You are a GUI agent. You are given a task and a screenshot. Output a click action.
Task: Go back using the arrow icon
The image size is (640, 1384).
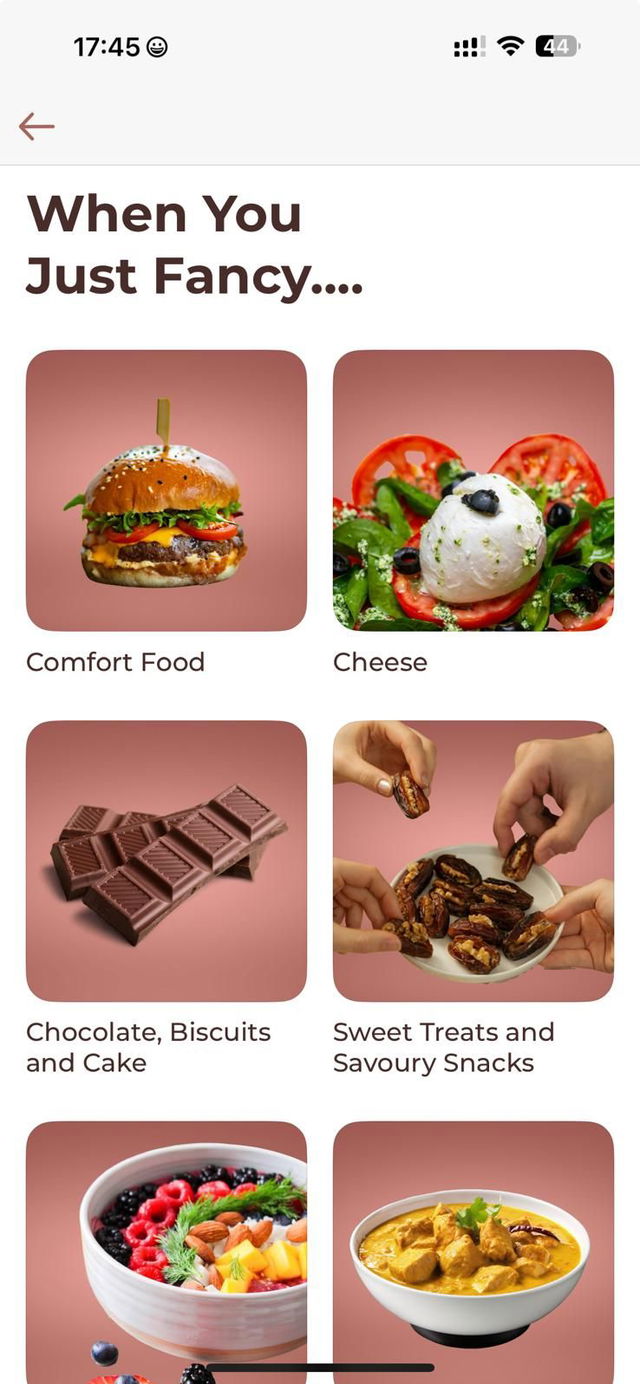coord(36,126)
